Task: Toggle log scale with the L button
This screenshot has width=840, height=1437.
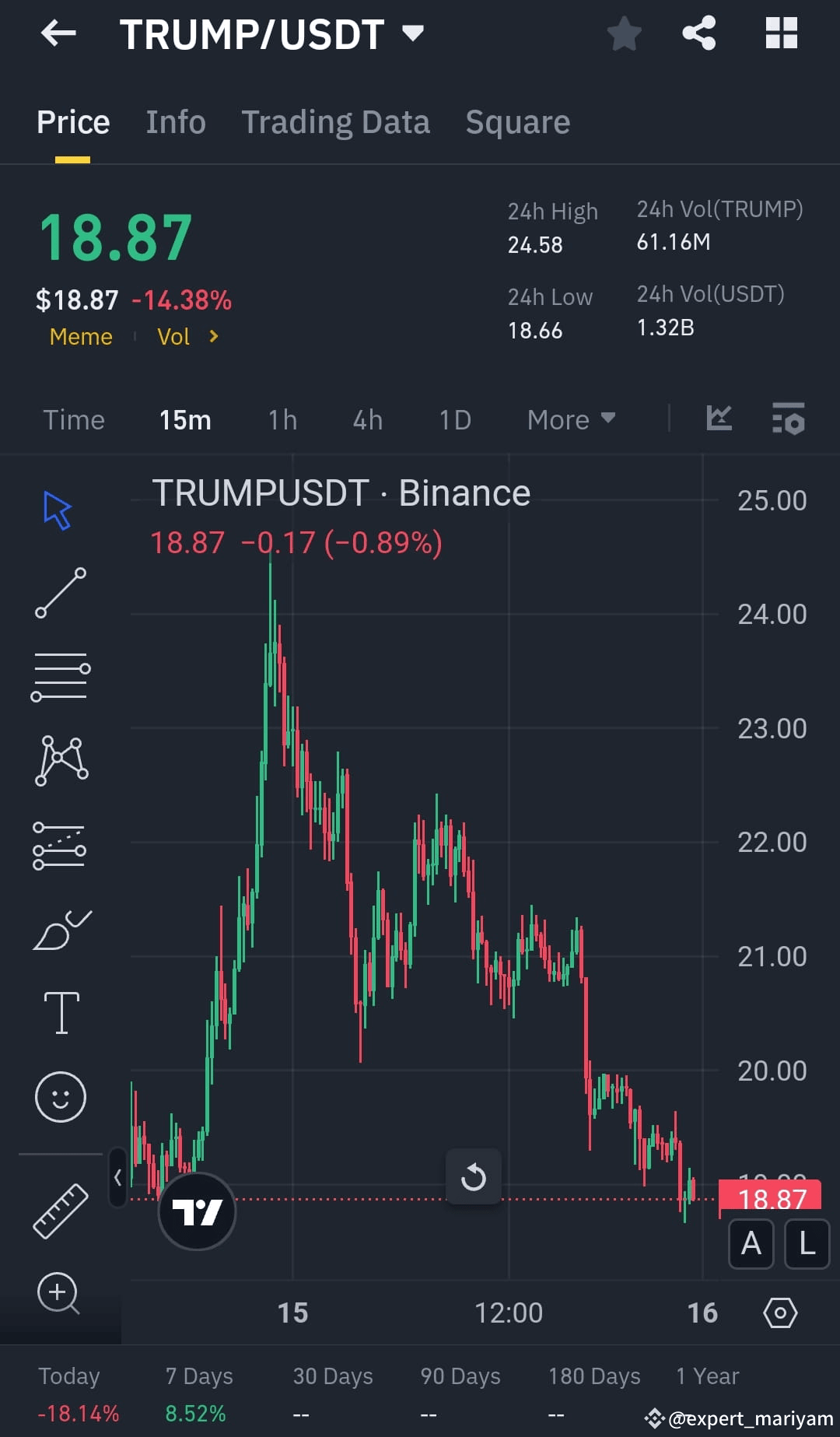Action: [x=806, y=1244]
